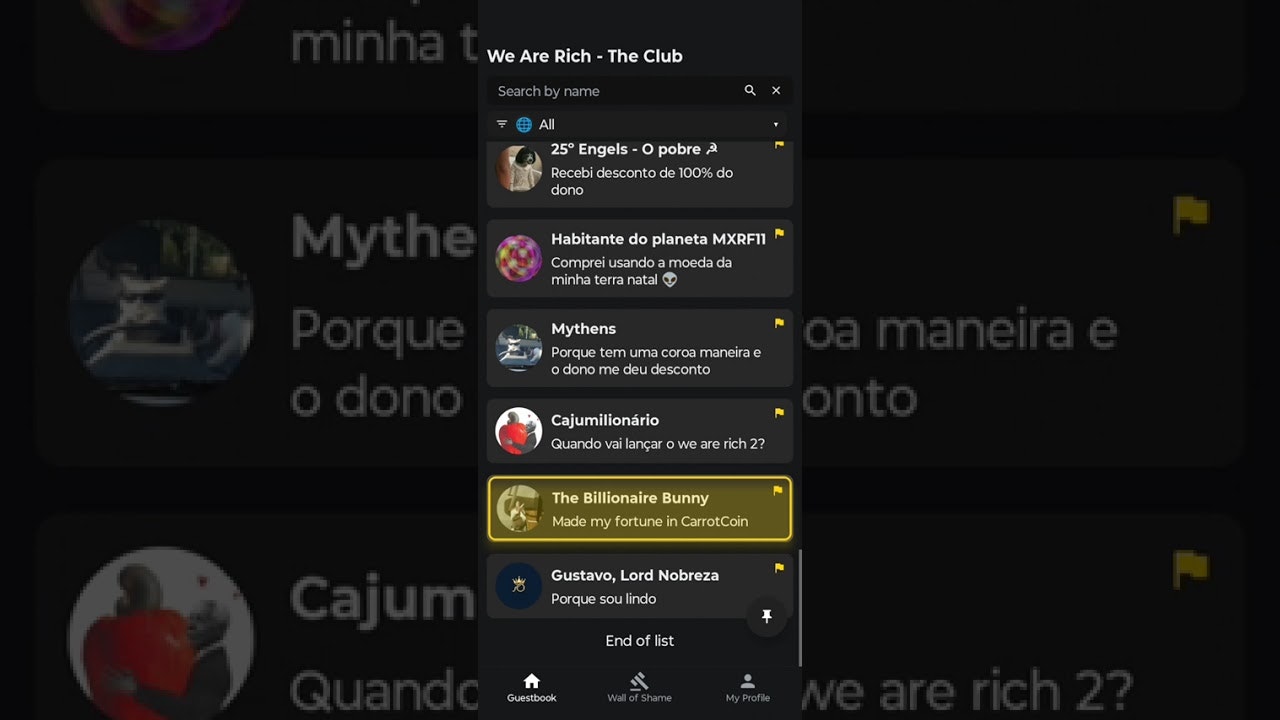This screenshot has width=1280, height=720.
Task: Flag the Cajumilionário entry
Action: pos(779,412)
